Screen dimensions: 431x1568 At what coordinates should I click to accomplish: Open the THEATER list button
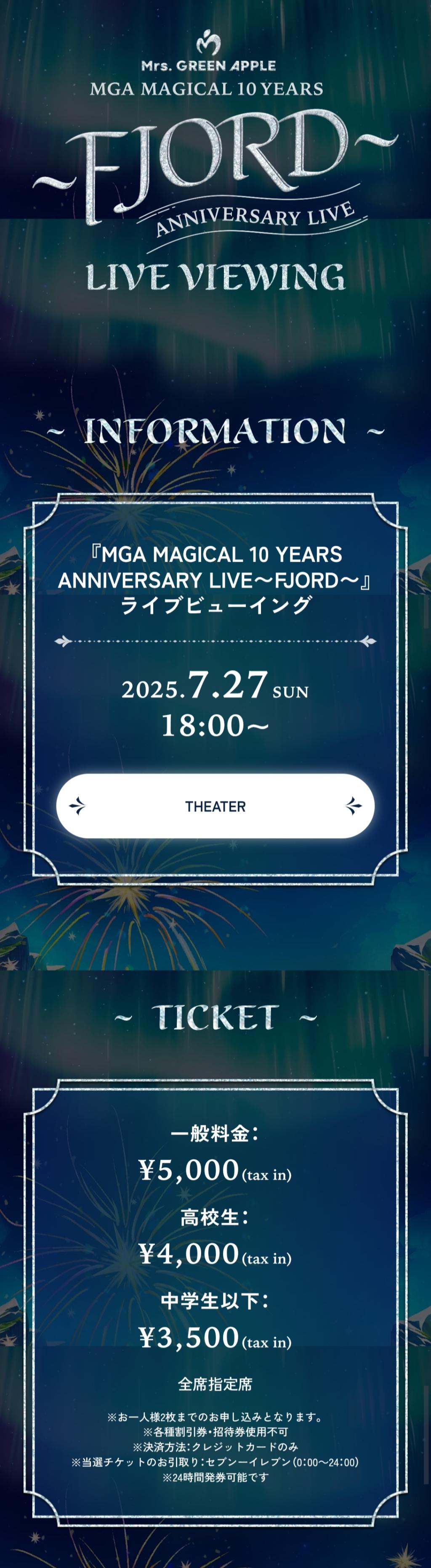point(215,806)
